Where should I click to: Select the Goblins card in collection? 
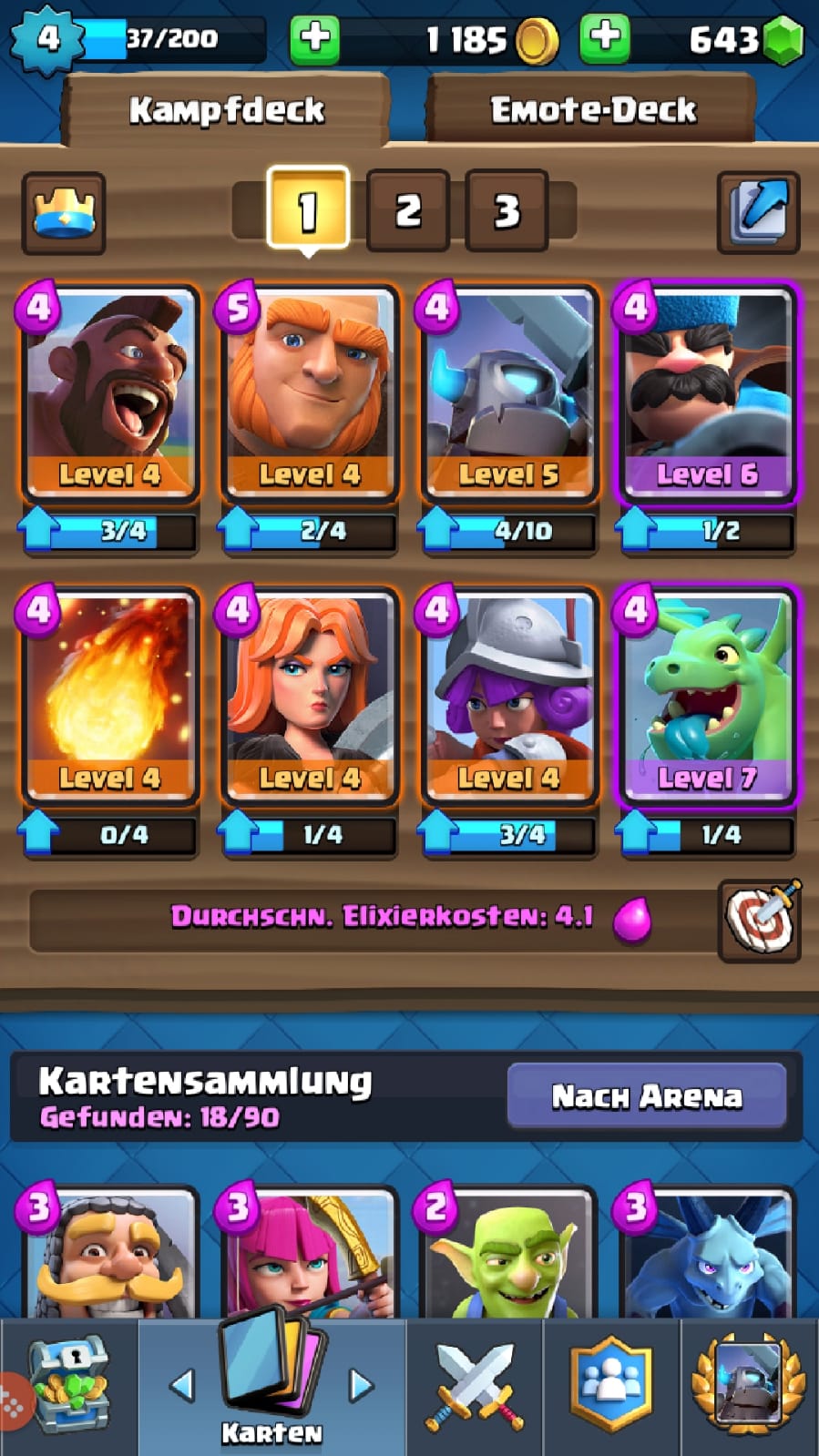coord(507,1257)
